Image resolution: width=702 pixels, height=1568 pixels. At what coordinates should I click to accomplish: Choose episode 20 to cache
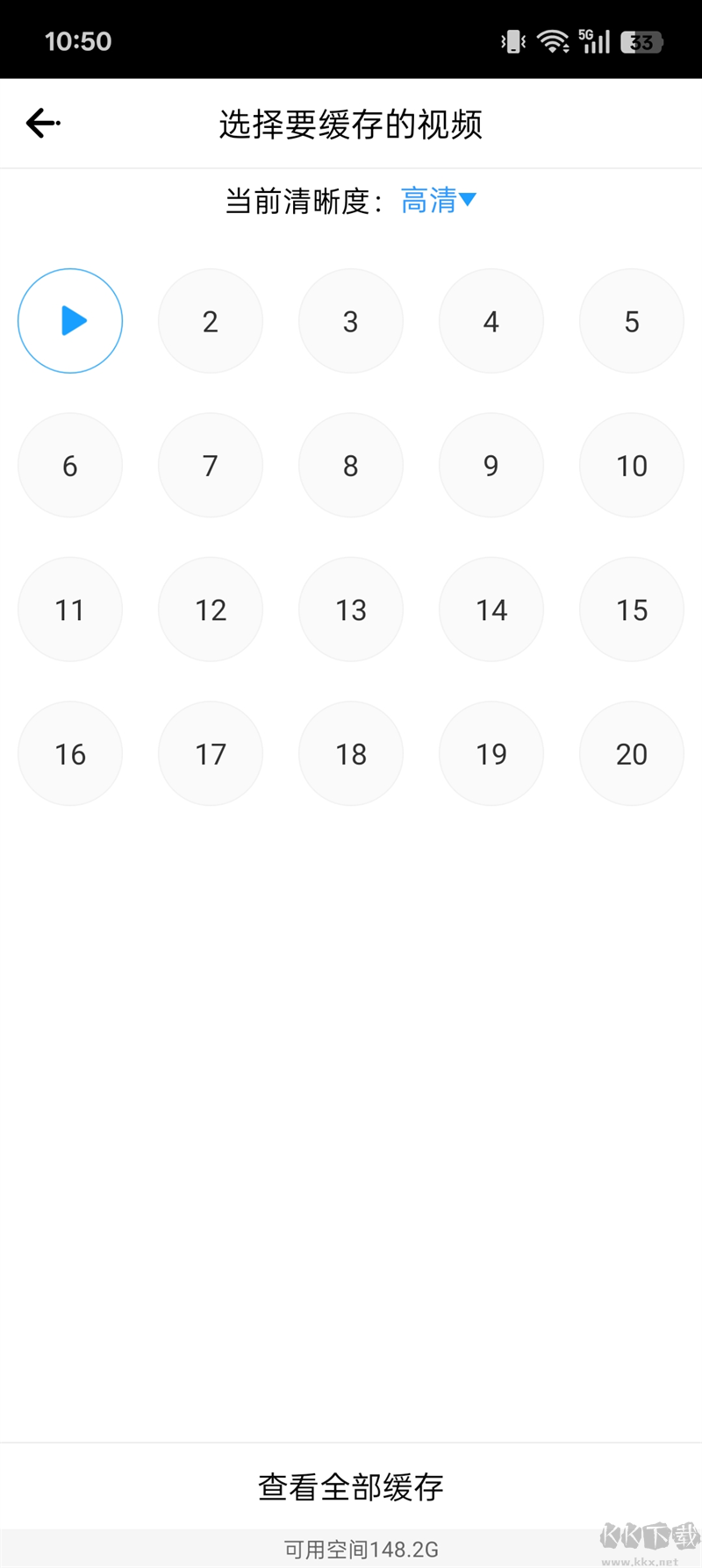[632, 753]
